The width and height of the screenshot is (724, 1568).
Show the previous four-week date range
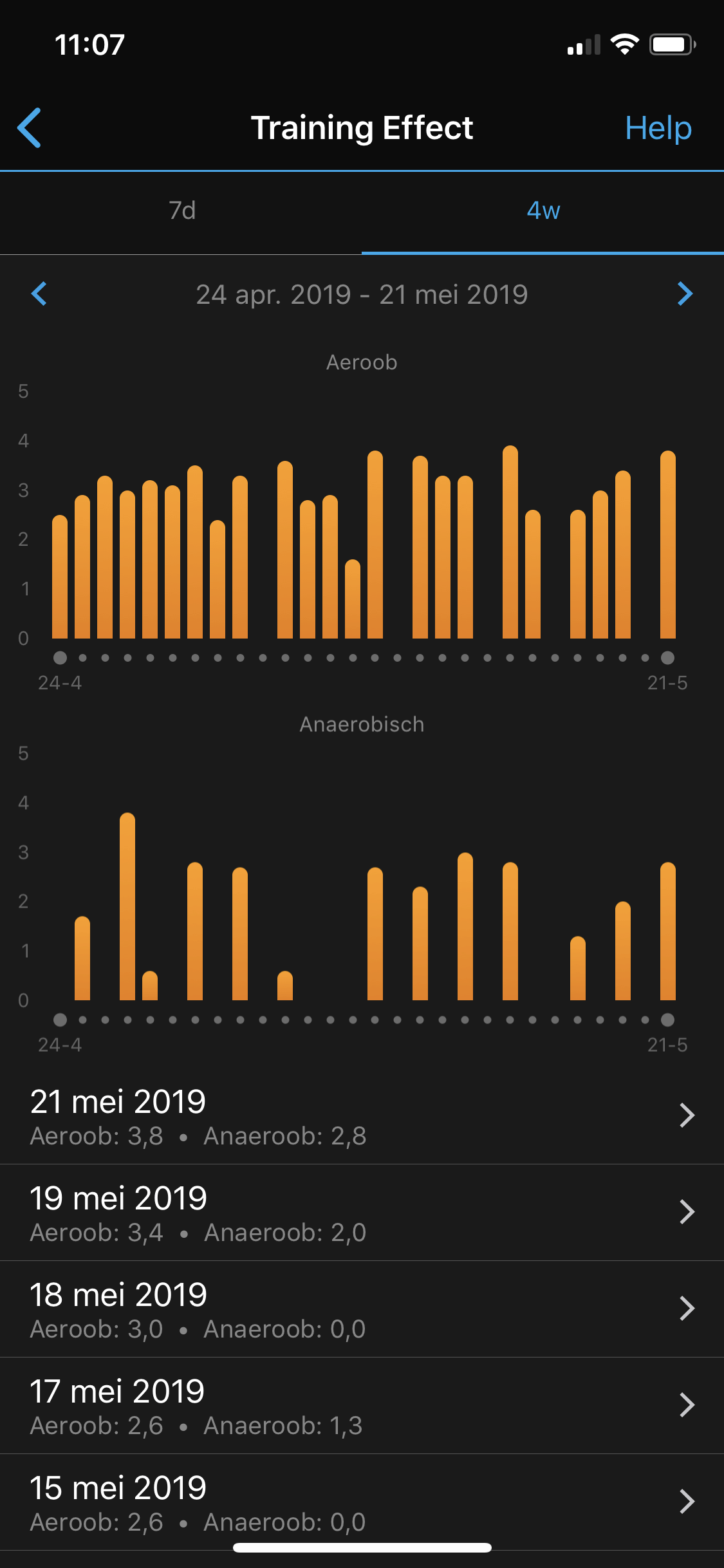point(39,294)
